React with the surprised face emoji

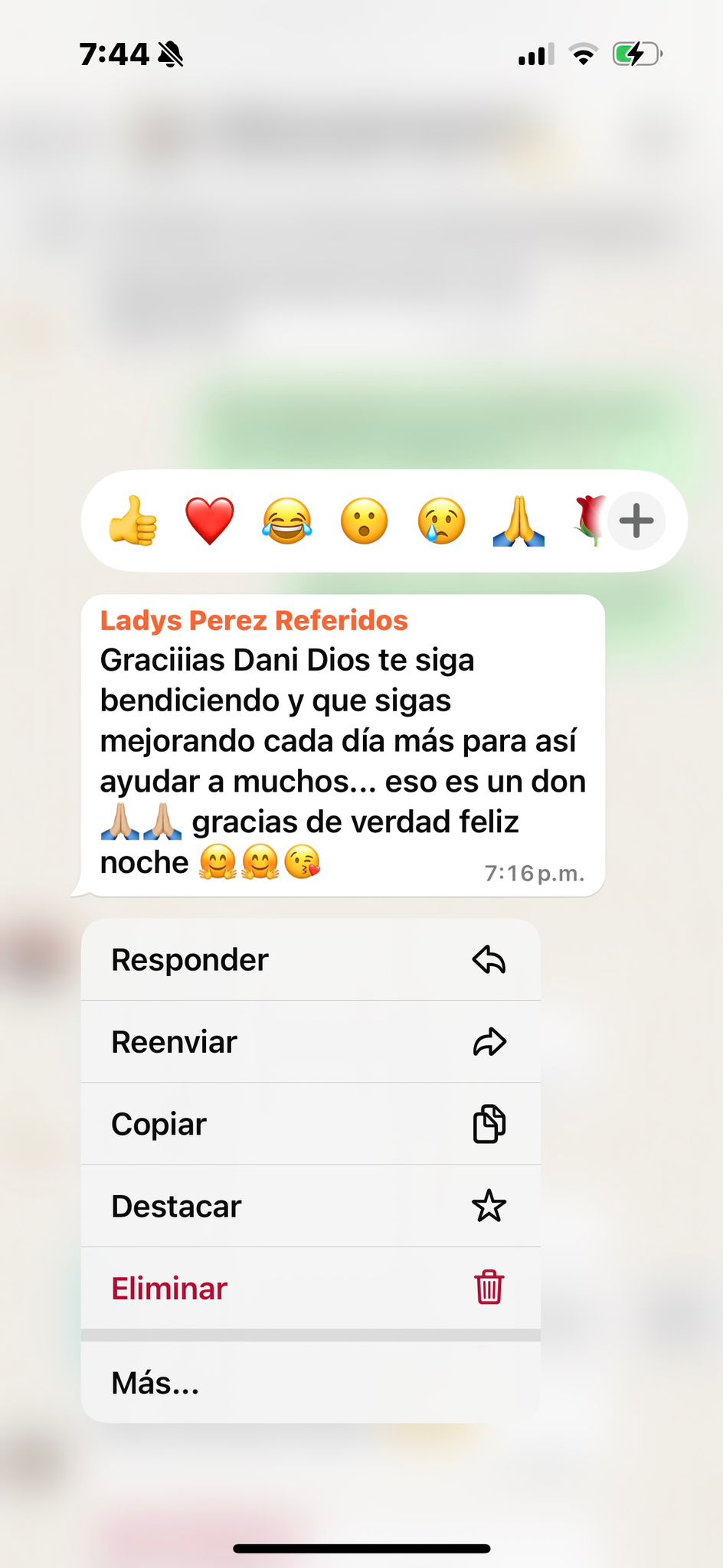pos(365,521)
